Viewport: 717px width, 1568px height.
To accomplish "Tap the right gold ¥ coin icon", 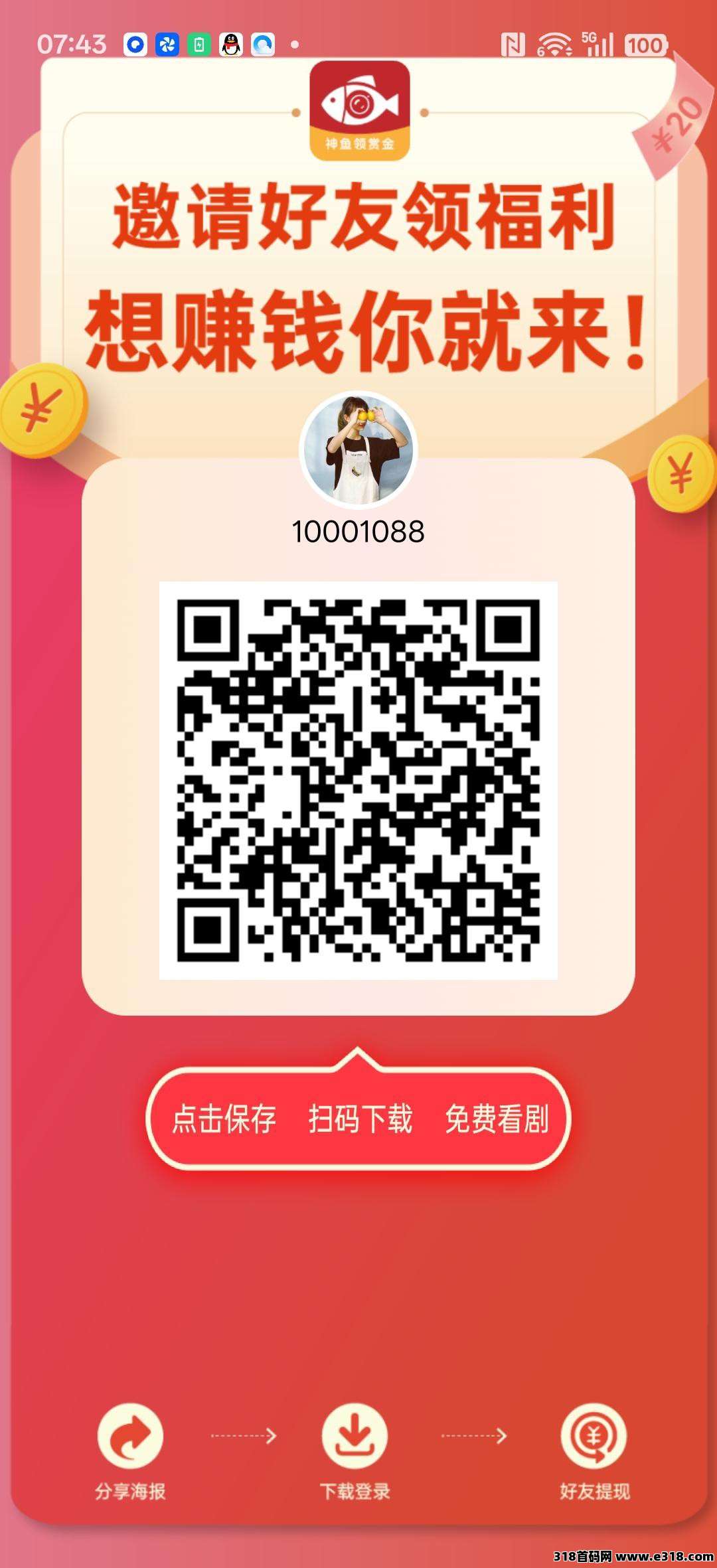I will click(678, 475).
